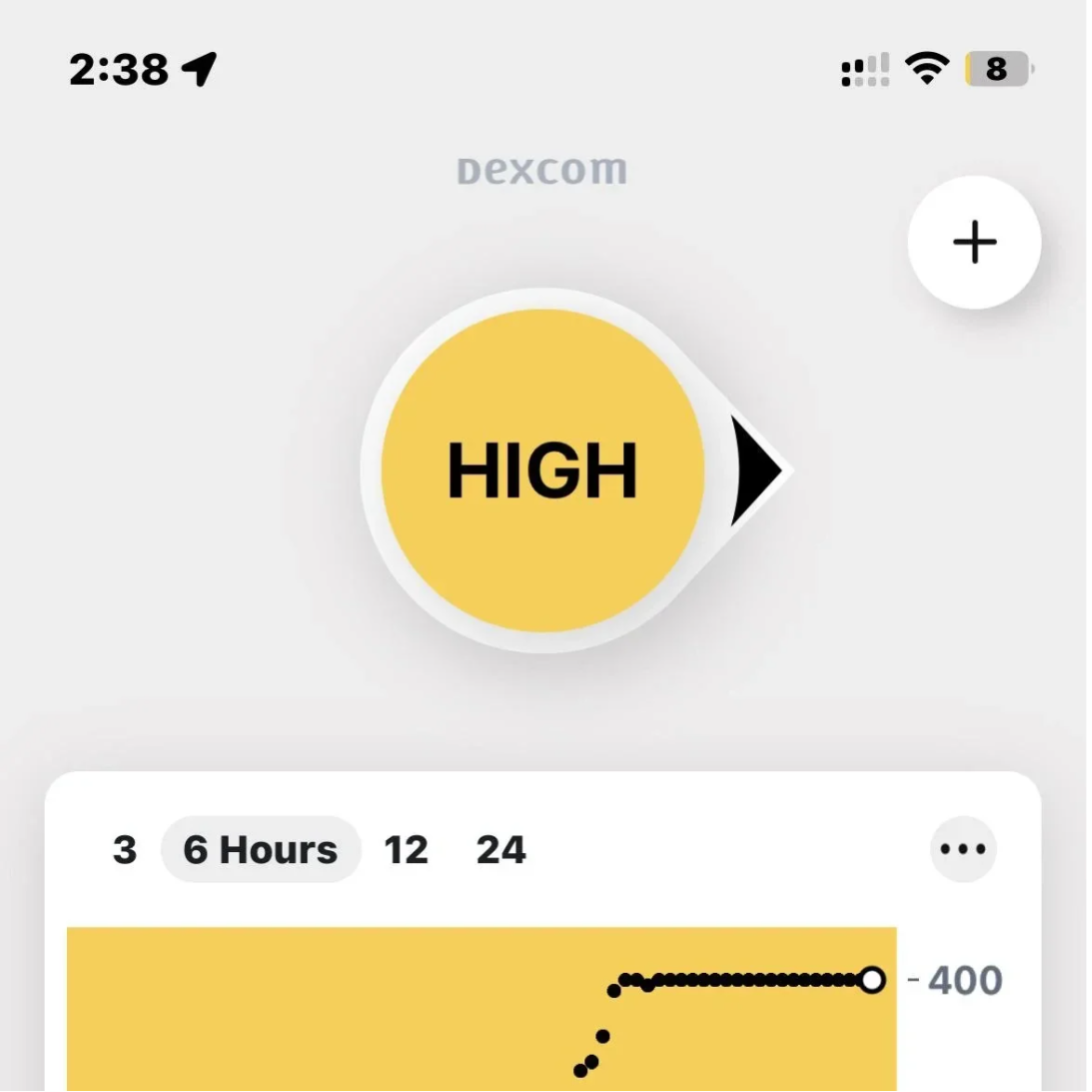This screenshot has height=1092, width=1092.
Task: Select the 6 Hours graph range
Action: pyautogui.click(x=260, y=849)
